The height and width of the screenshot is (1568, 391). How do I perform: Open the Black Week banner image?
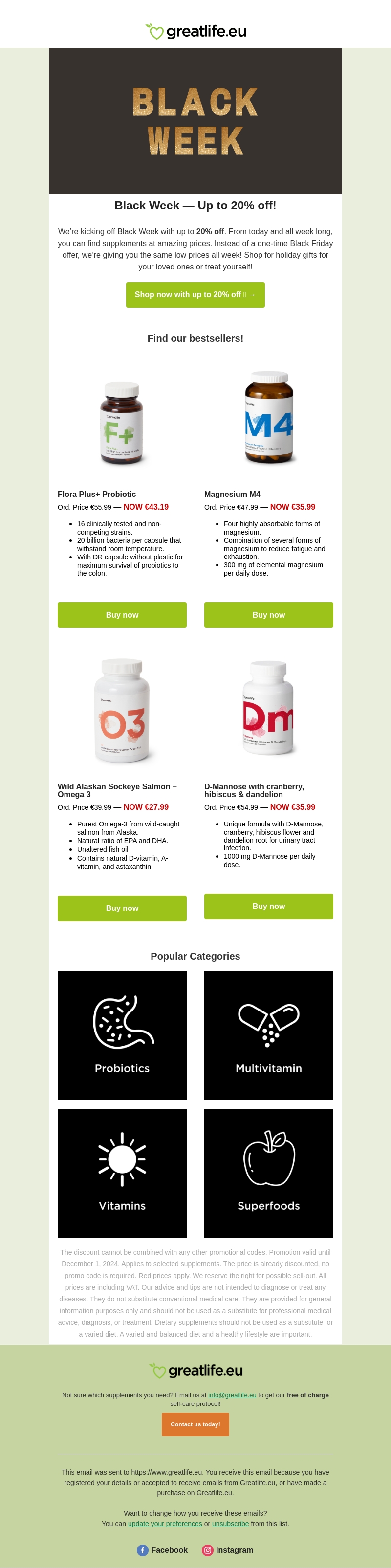point(195,121)
